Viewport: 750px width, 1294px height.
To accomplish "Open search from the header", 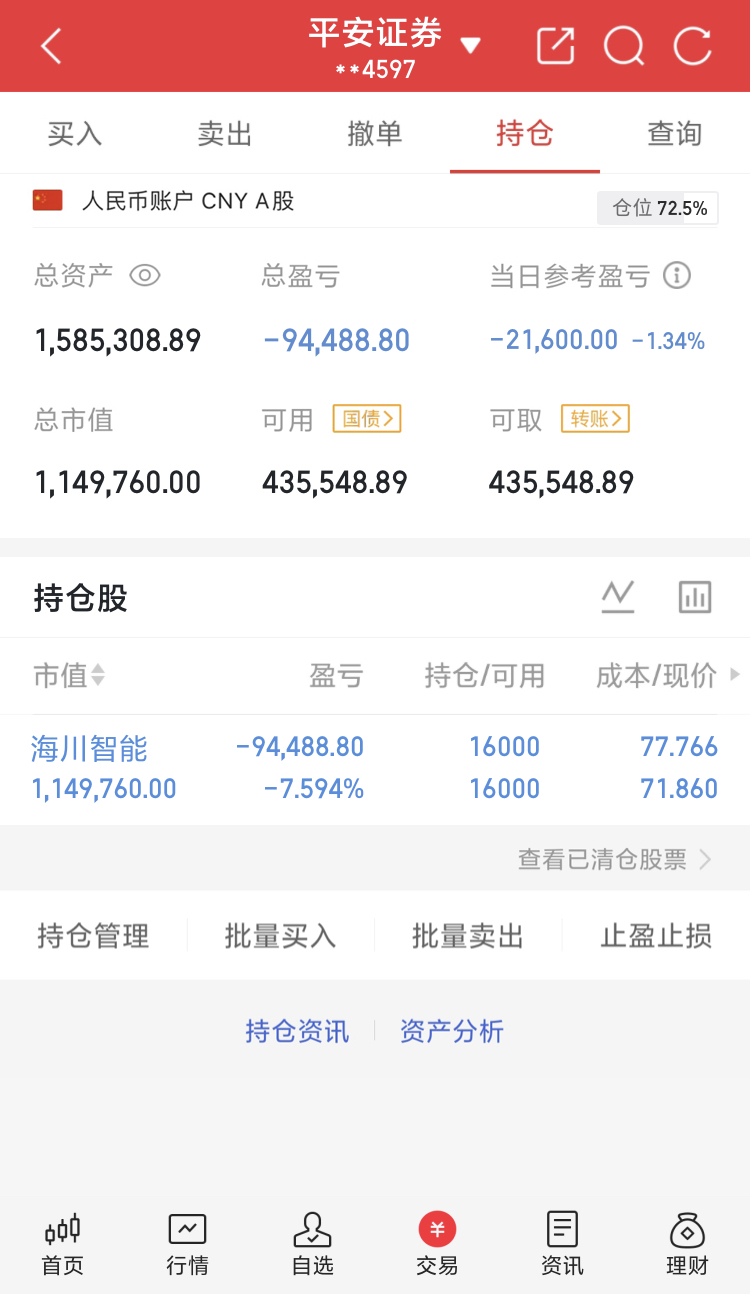I will pyautogui.click(x=624, y=46).
